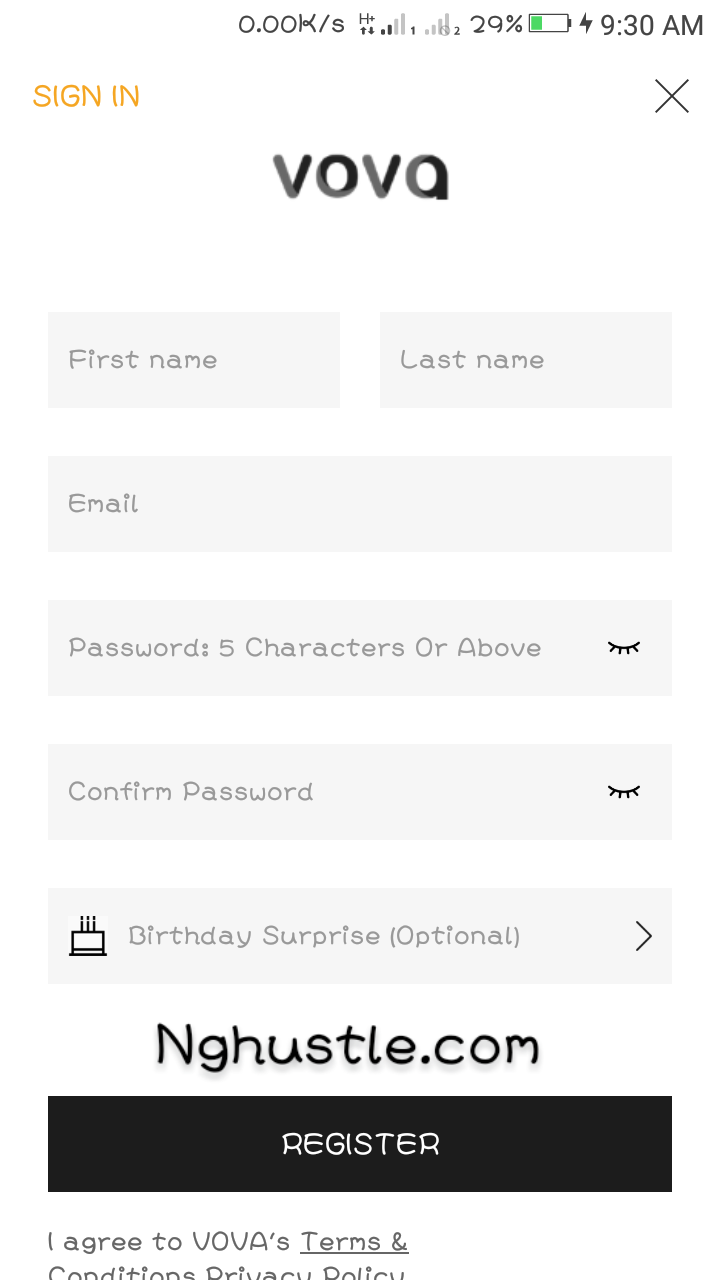Tap the Email input field
The width and height of the screenshot is (720, 1280).
360,504
